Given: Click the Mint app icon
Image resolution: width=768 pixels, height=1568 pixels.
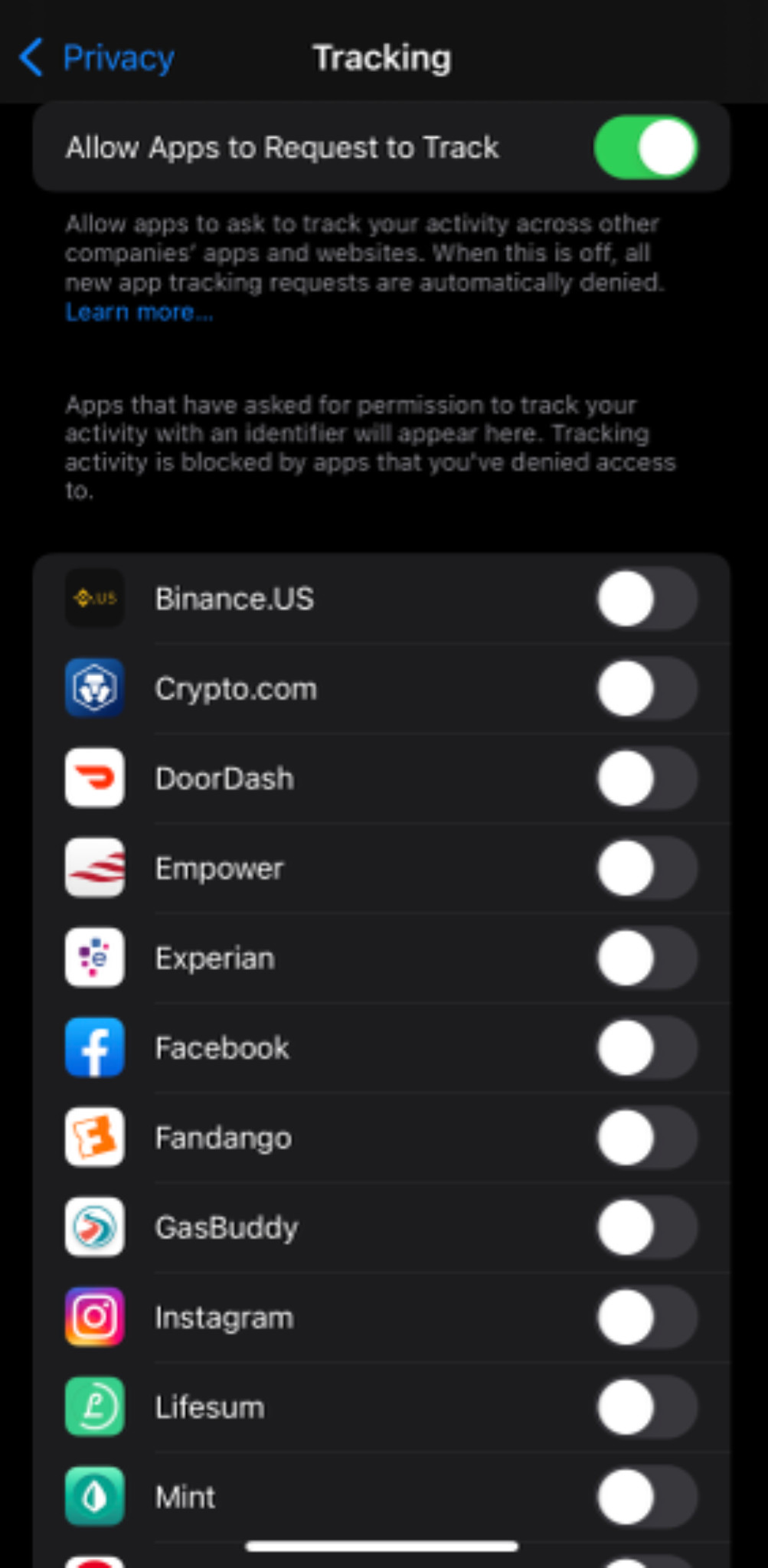Looking at the screenshot, I should 93,1497.
